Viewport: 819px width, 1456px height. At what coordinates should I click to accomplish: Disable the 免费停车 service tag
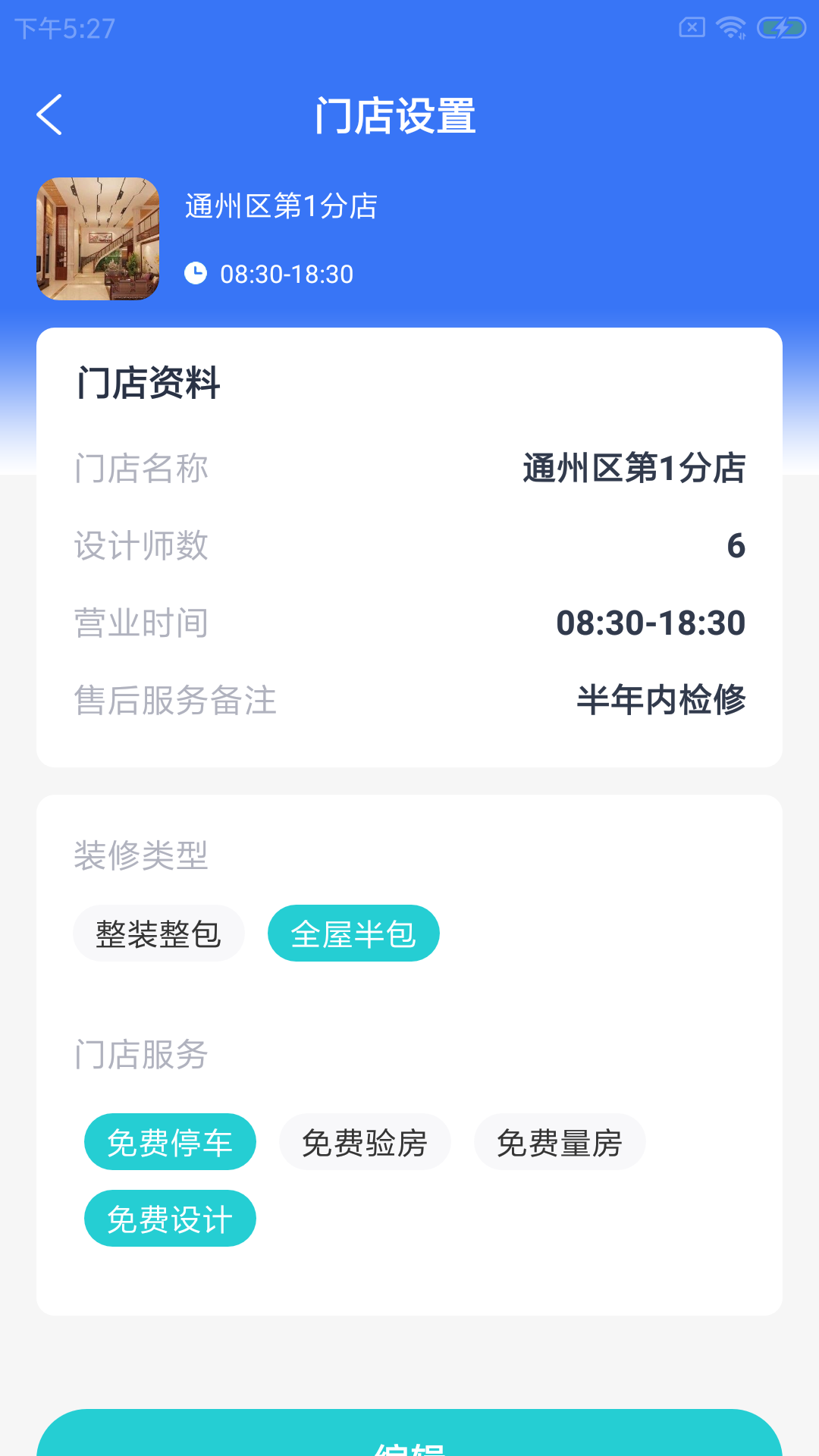(x=170, y=1141)
